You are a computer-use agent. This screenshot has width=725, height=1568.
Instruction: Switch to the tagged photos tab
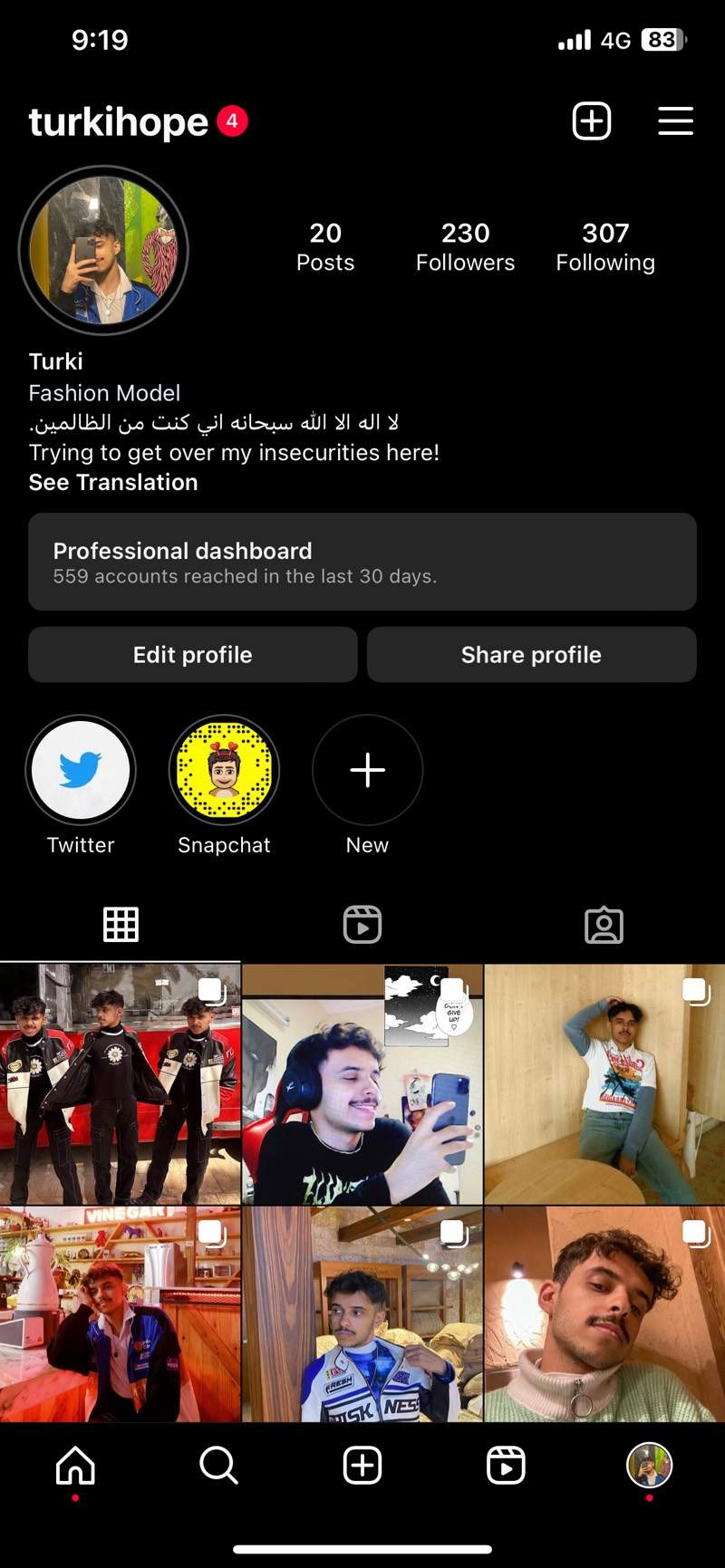click(x=604, y=925)
